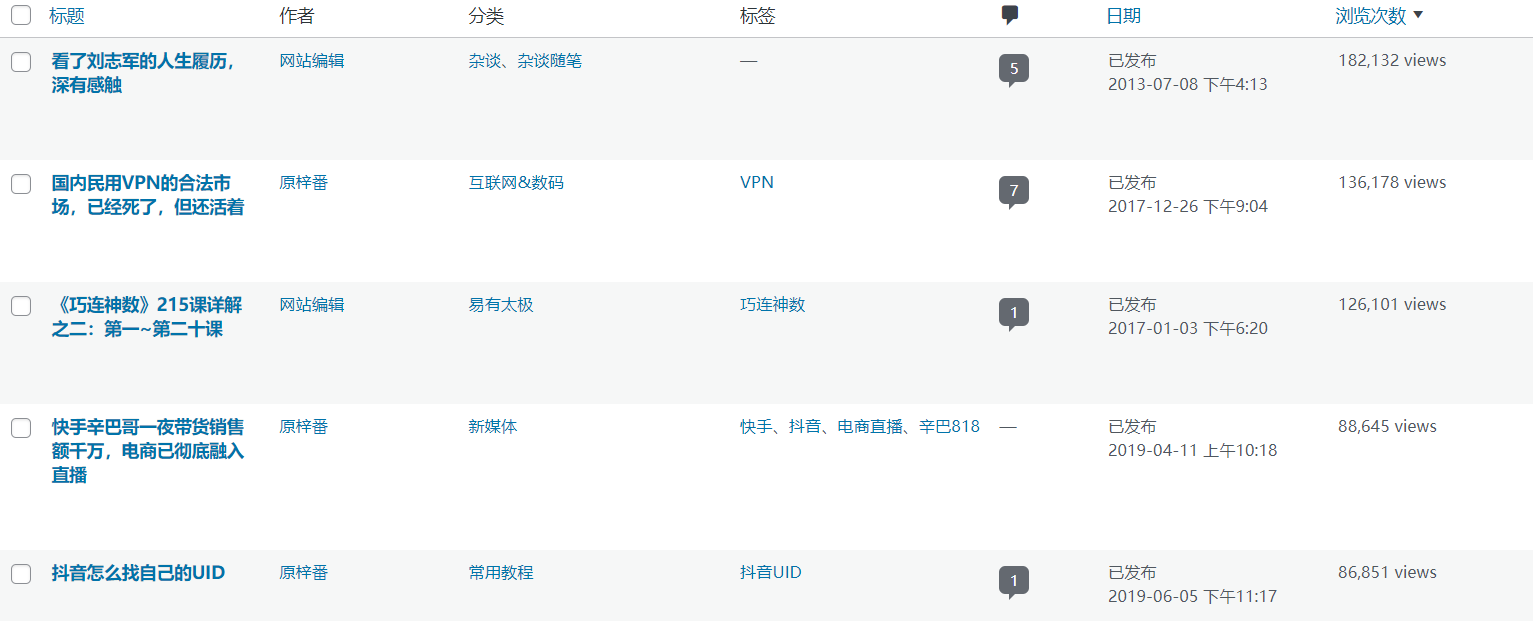Filter by category 常用教程

(x=500, y=573)
